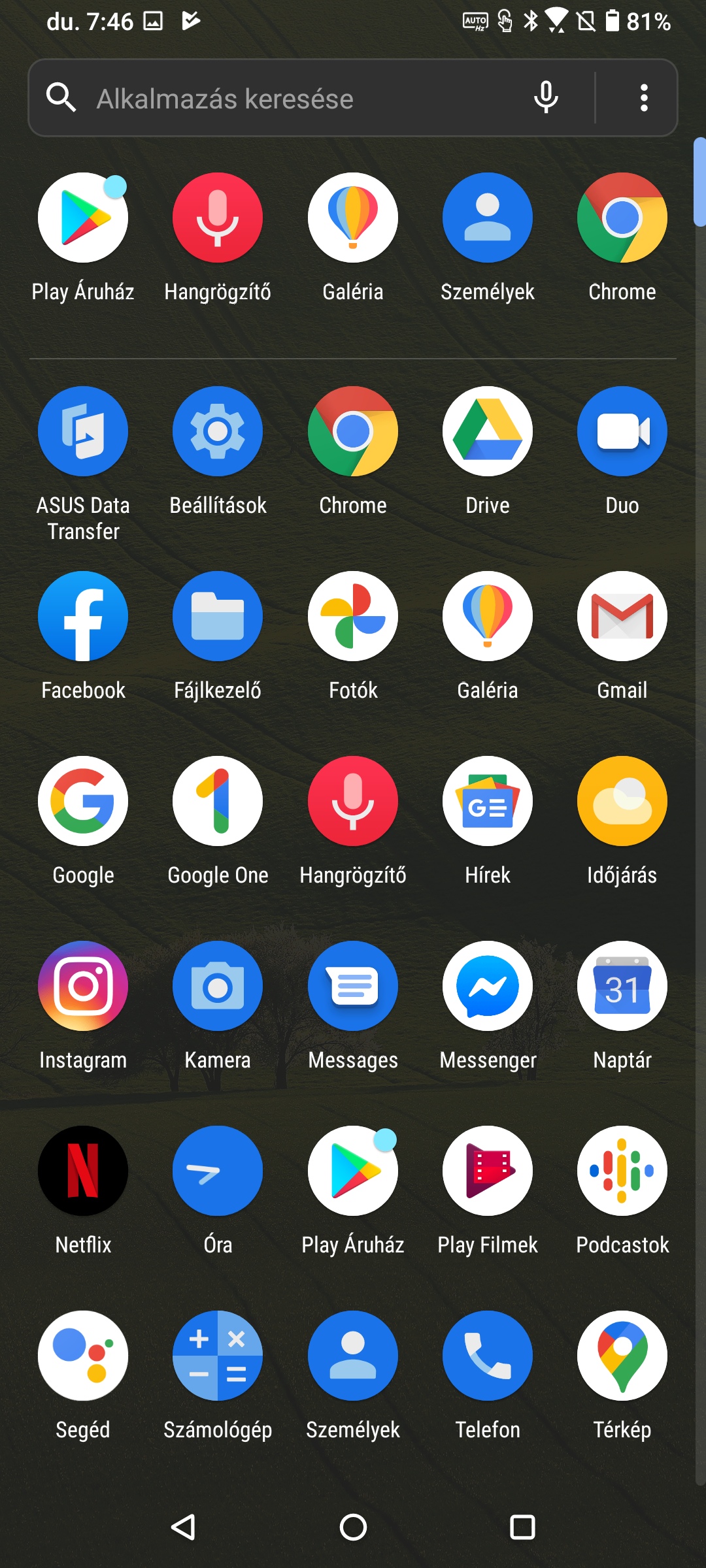Tap the Alkalmazás keresése search field
Image resolution: width=706 pixels, height=1568 pixels.
pyautogui.click(x=307, y=98)
